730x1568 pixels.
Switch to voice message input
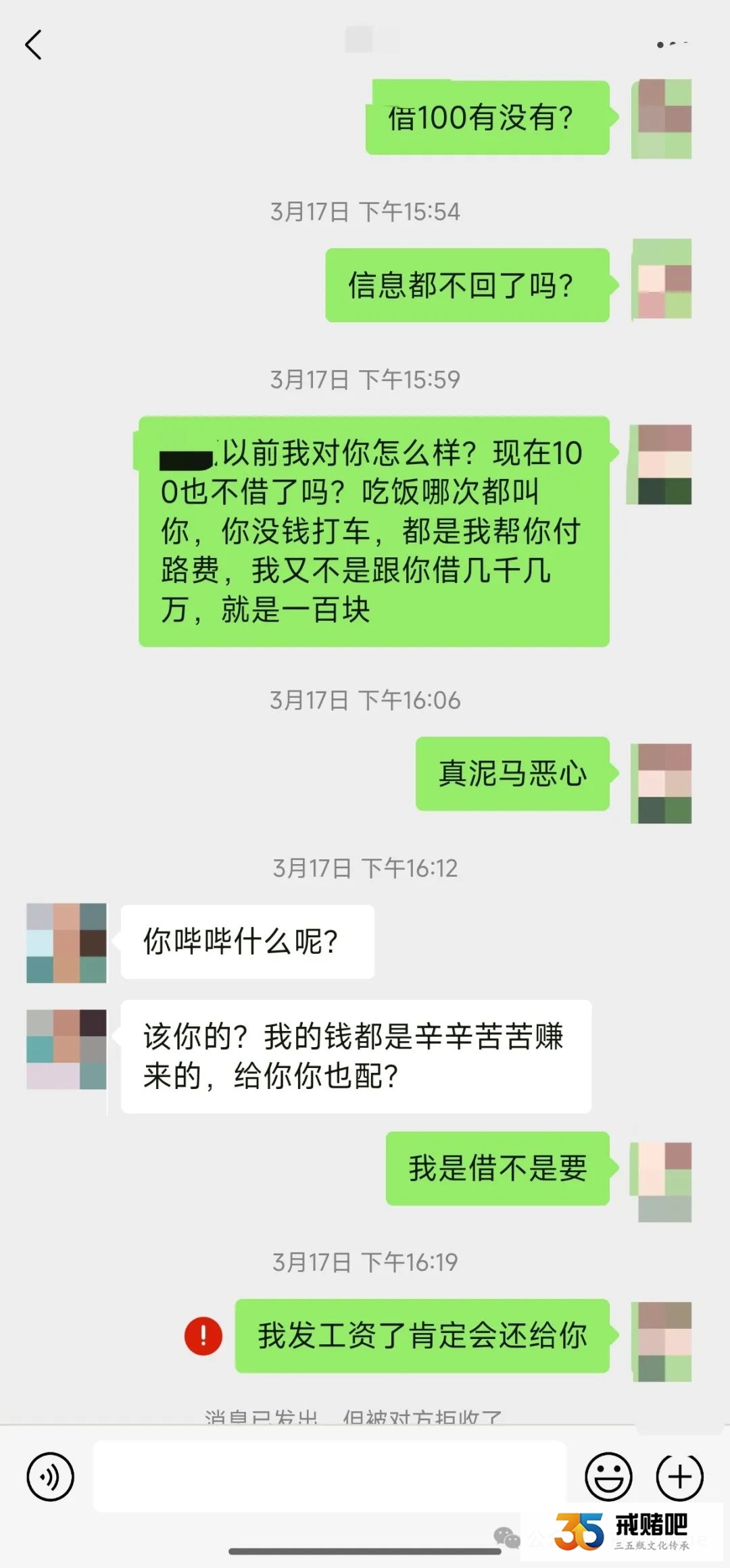[x=50, y=1476]
